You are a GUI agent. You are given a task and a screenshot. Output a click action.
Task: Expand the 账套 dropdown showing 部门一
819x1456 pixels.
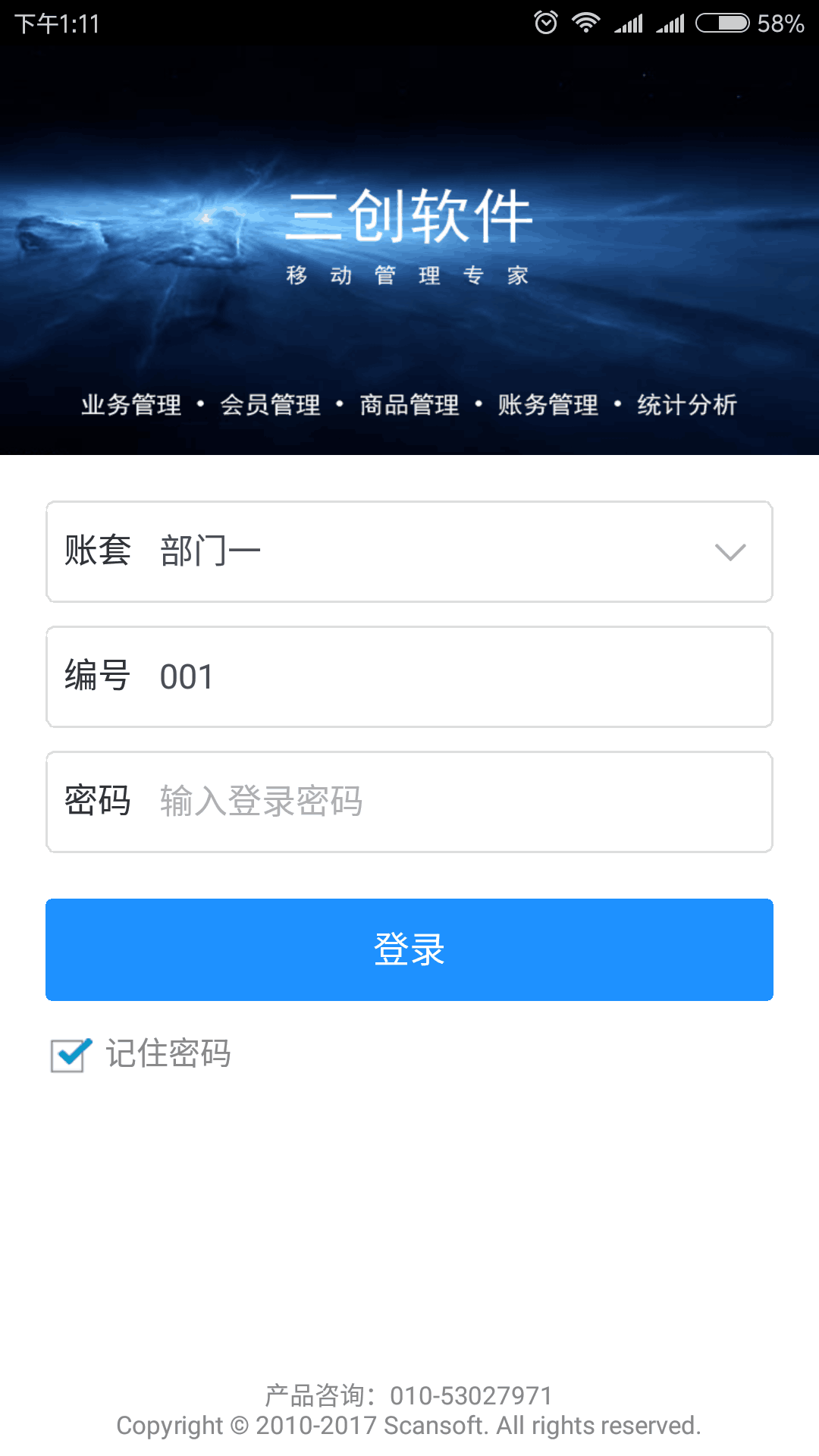coord(728,552)
